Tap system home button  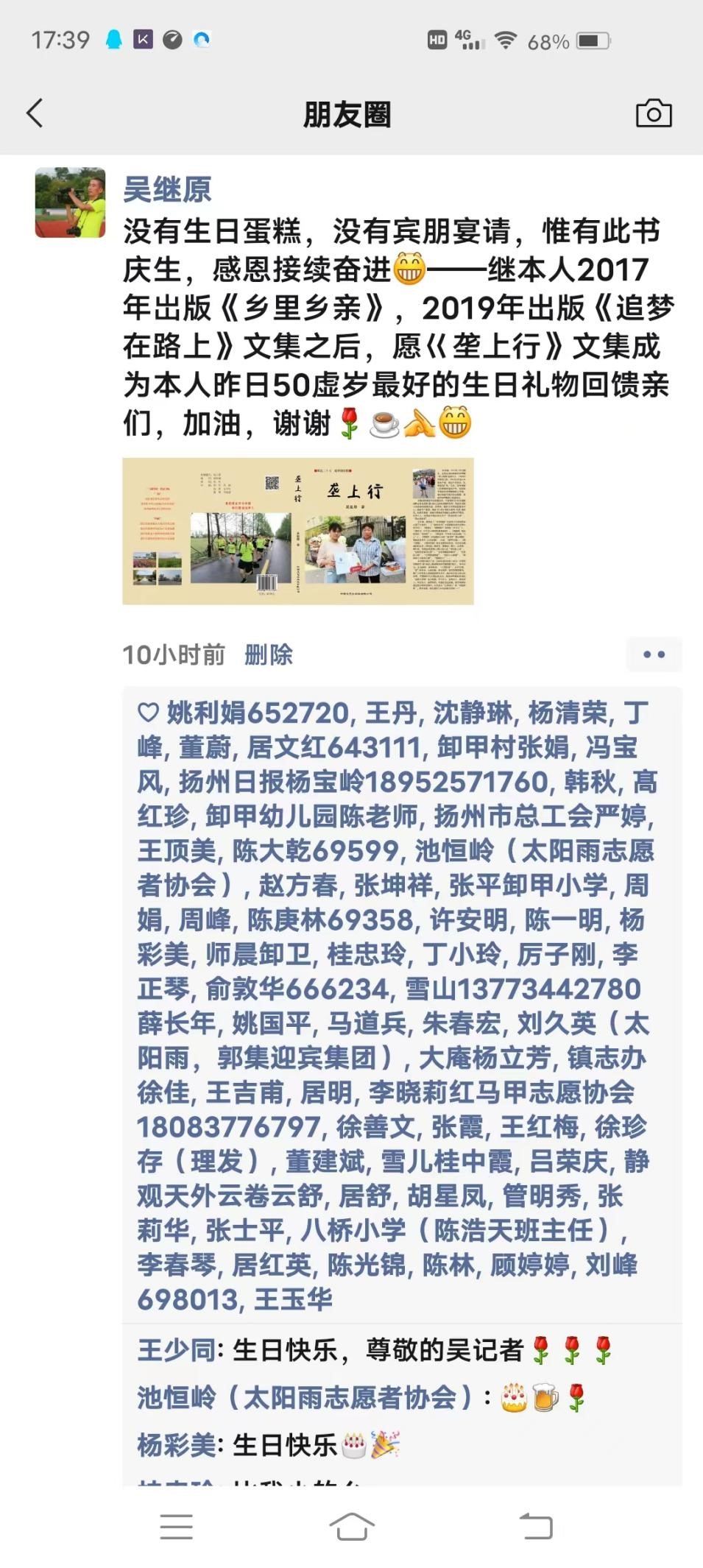pyautogui.click(x=351, y=1527)
